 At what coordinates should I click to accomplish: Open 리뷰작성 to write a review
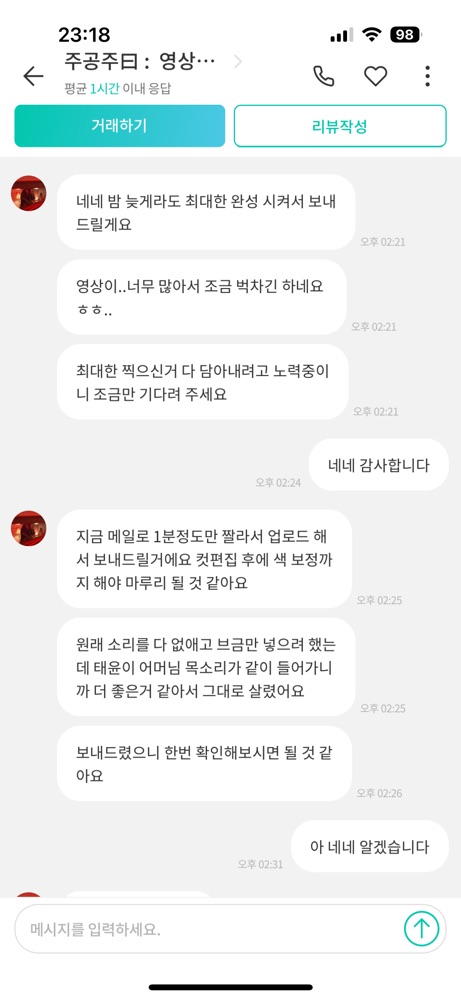pos(340,126)
